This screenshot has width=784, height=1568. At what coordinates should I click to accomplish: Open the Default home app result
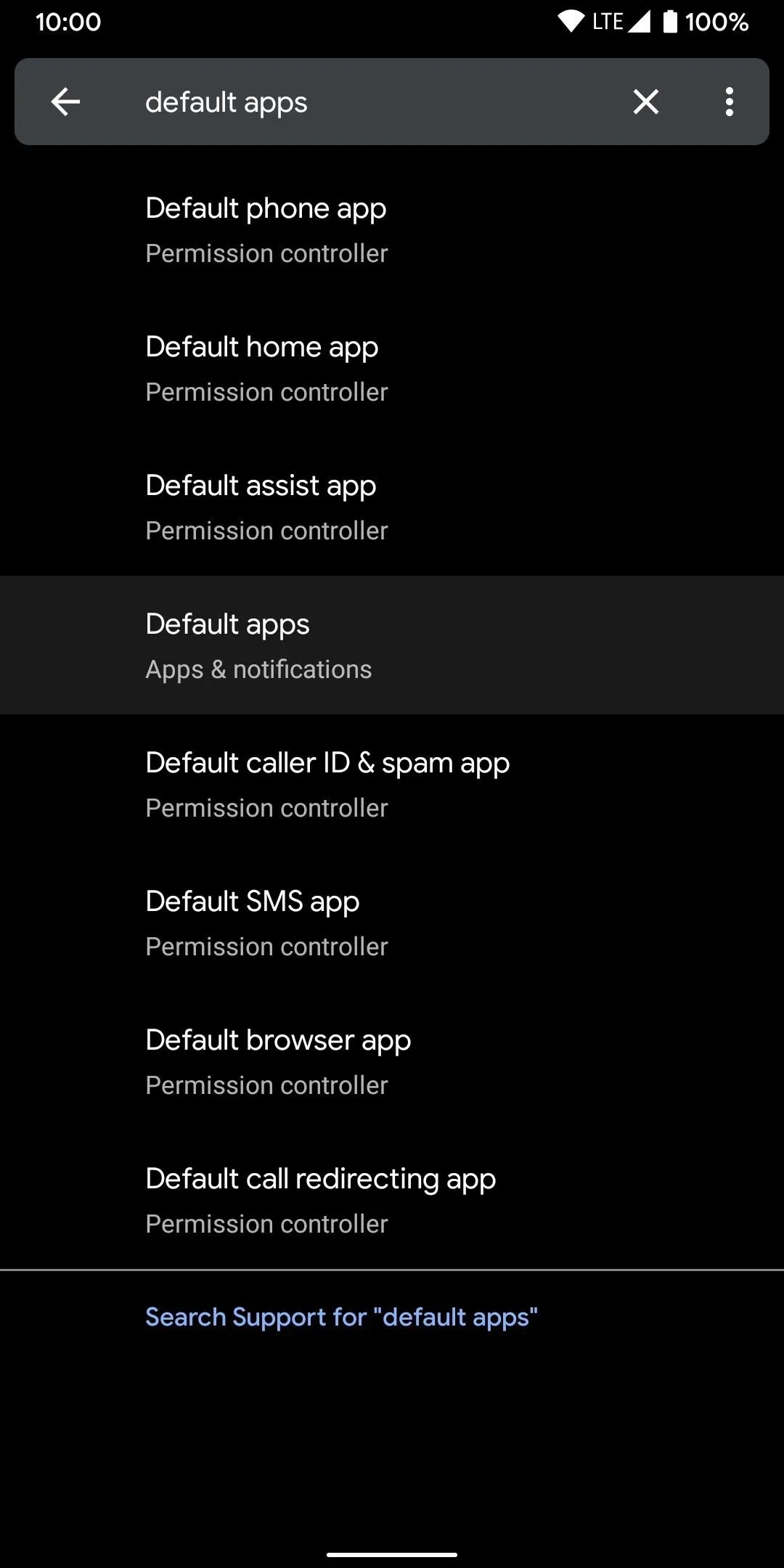[x=392, y=368]
